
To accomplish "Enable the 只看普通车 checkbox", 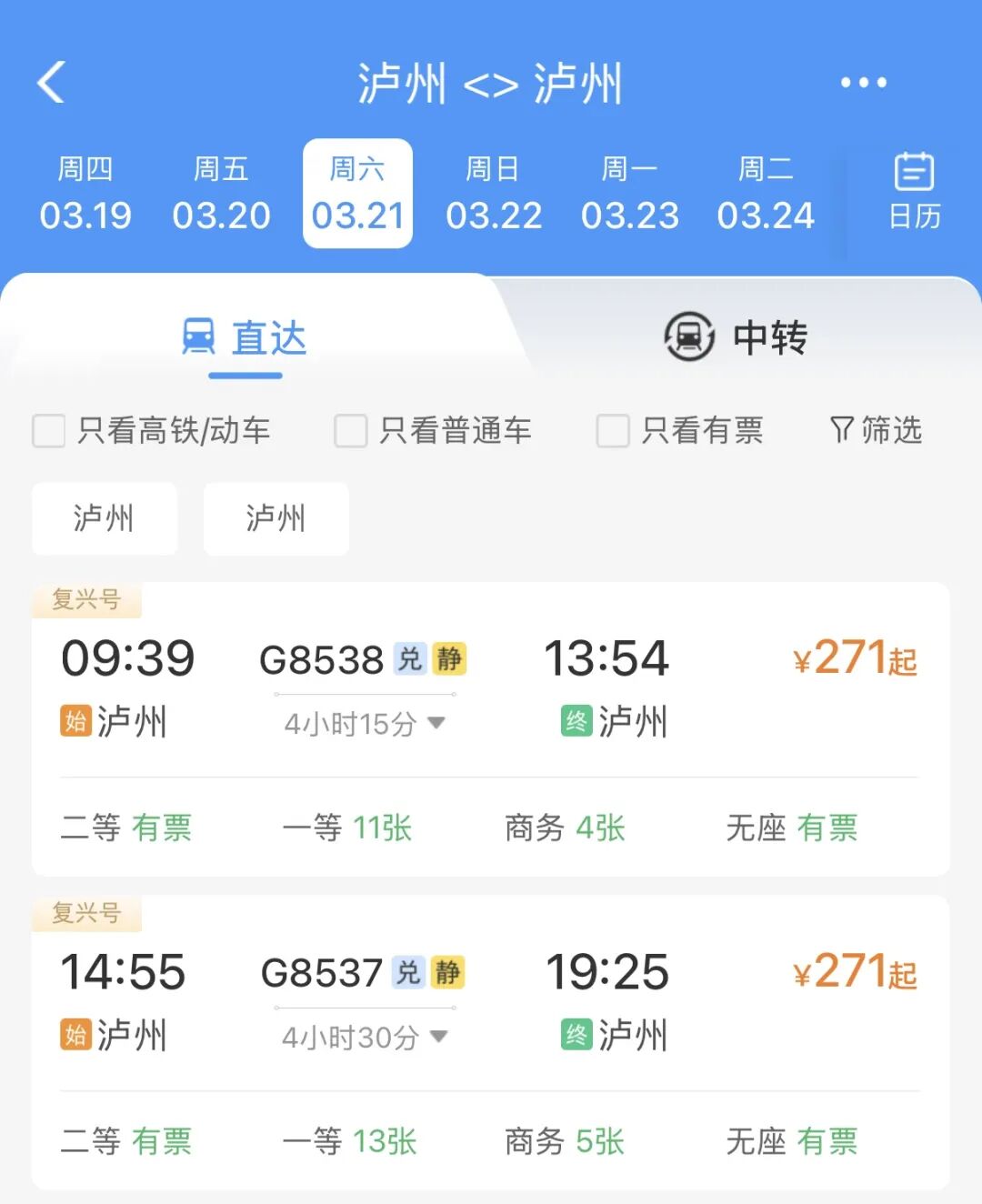I will coord(349,431).
